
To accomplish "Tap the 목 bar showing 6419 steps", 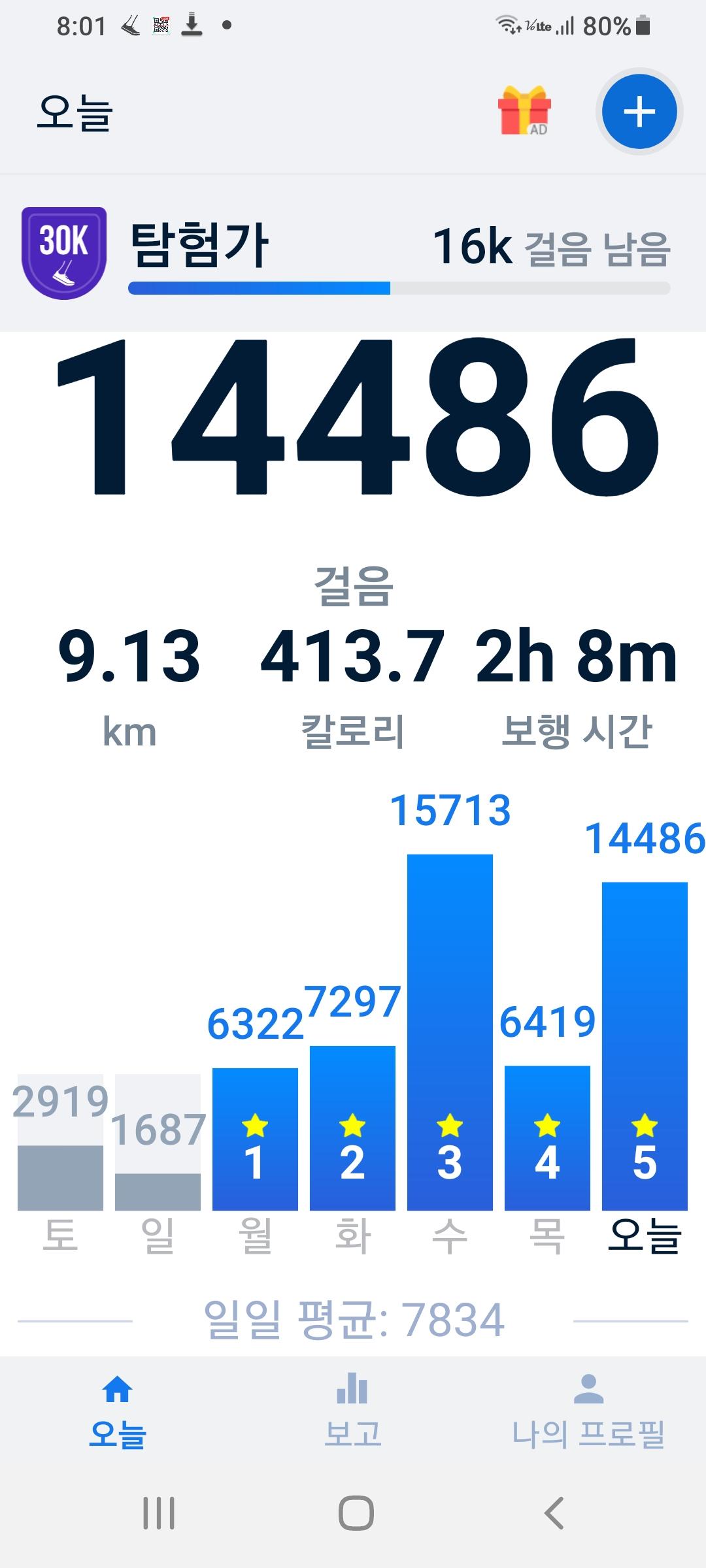I will tap(547, 1137).
